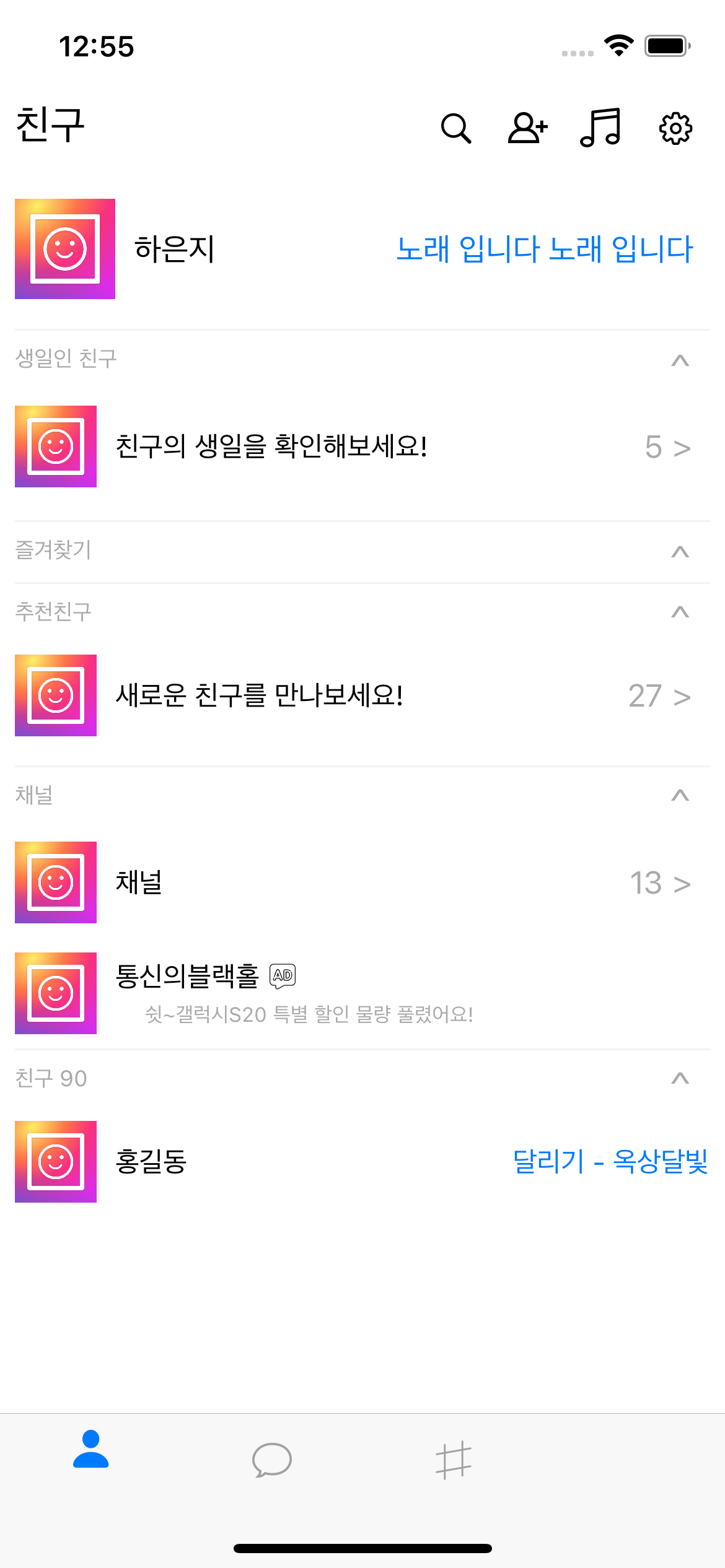The width and height of the screenshot is (725, 1568).
Task: Open the 채널 row showing 13
Action: coord(139,882)
